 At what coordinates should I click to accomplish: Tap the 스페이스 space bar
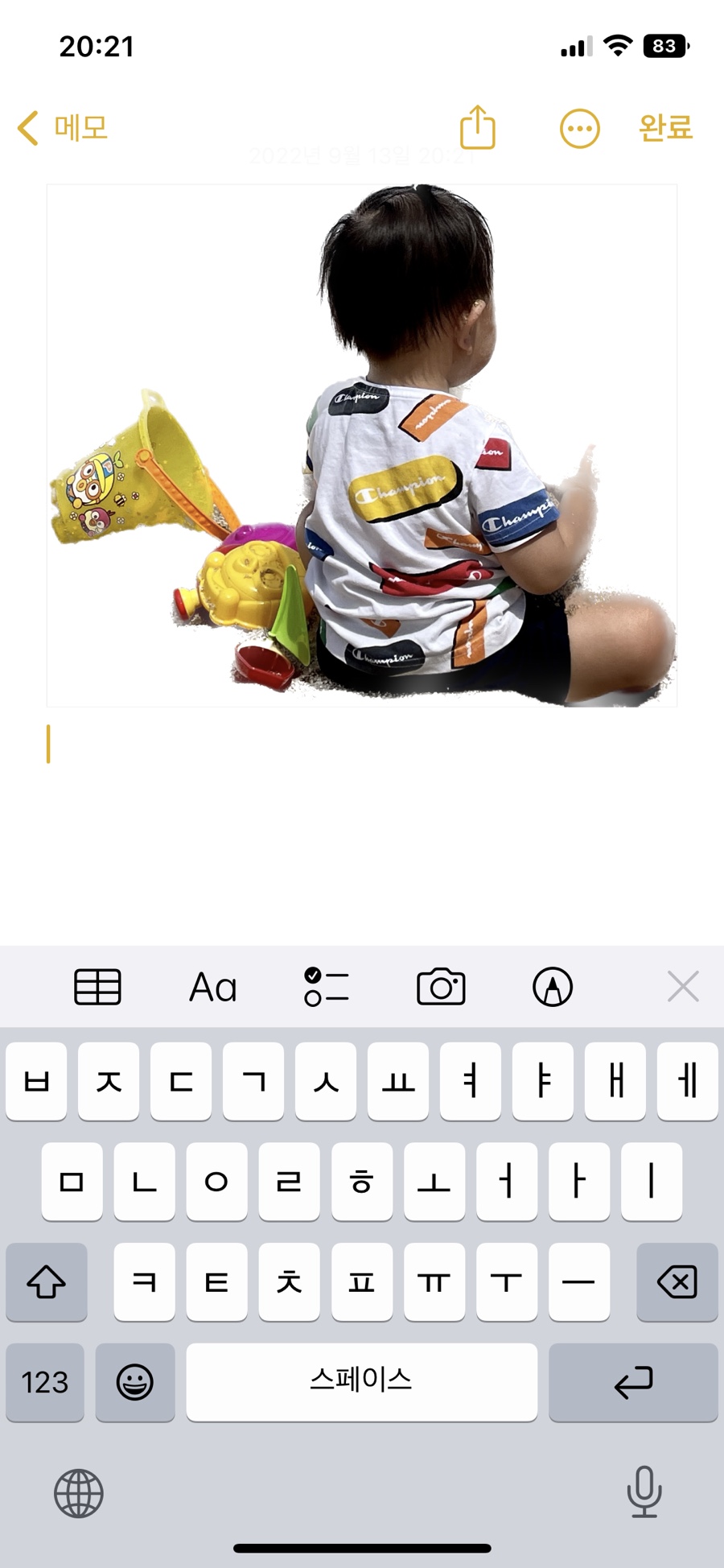click(x=362, y=1382)
